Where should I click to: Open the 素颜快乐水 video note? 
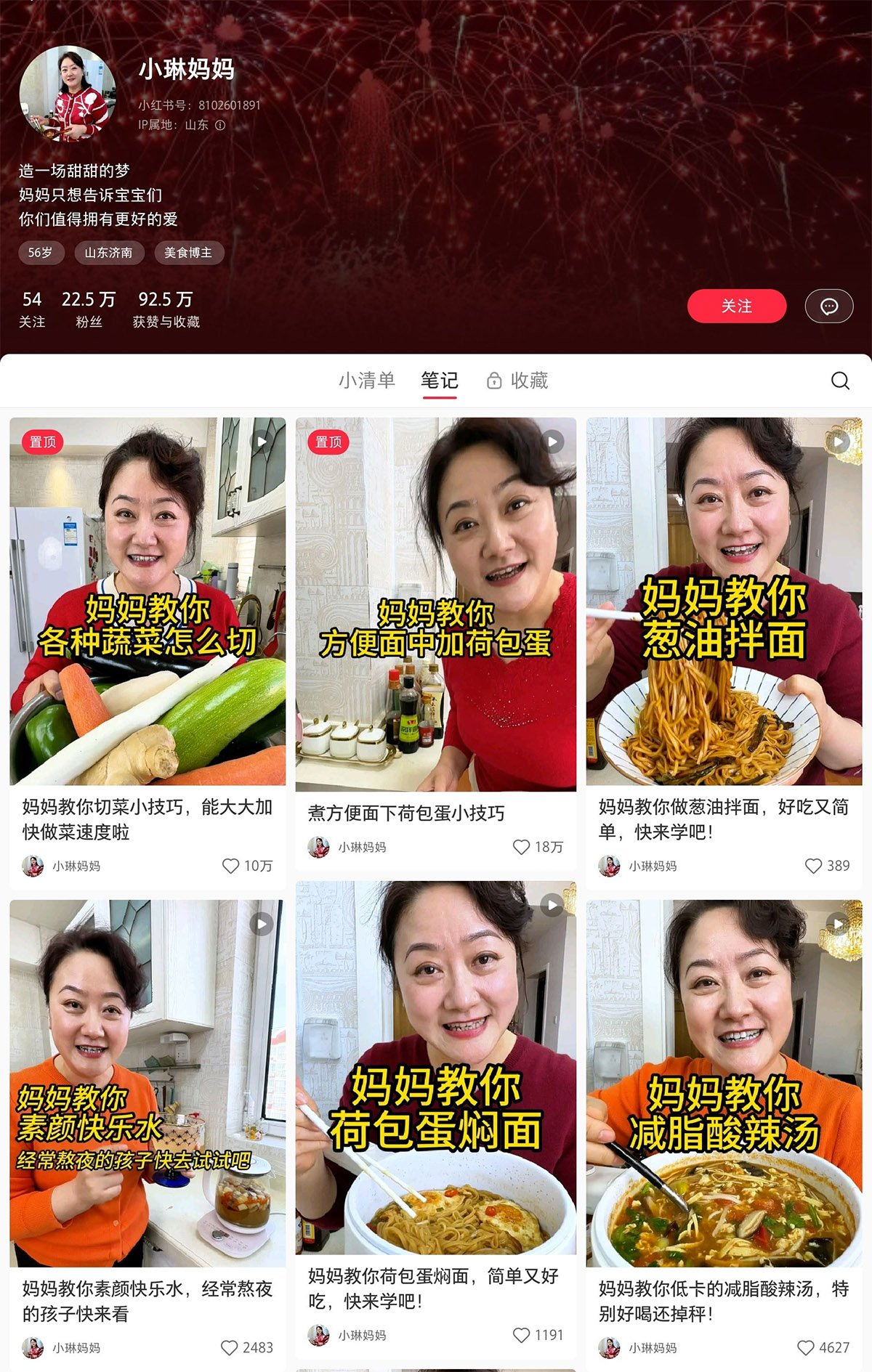point(148,1082)
